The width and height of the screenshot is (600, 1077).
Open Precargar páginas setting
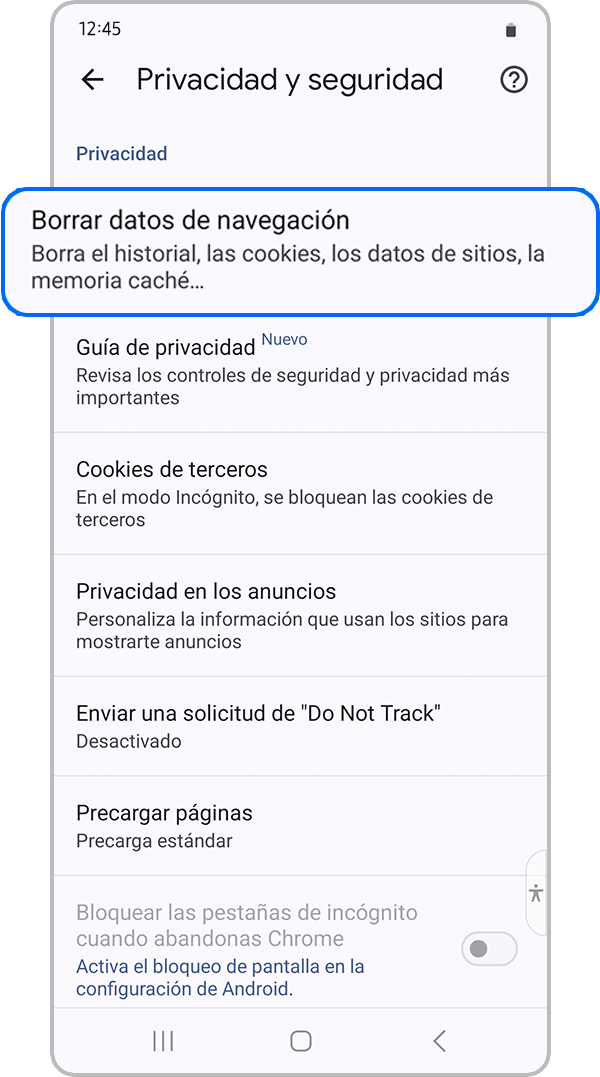coord(300,826)
